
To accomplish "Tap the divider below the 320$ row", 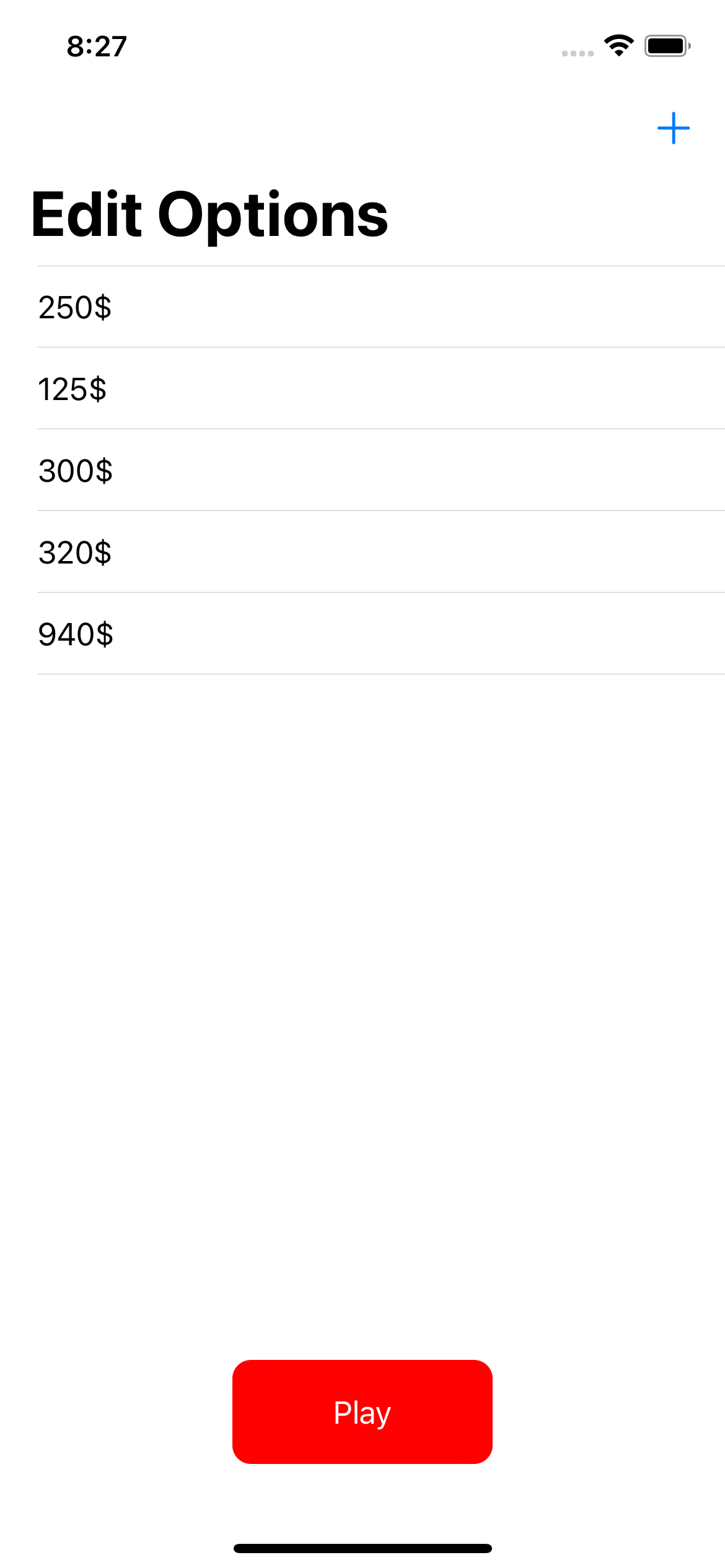I will [362, 593].
